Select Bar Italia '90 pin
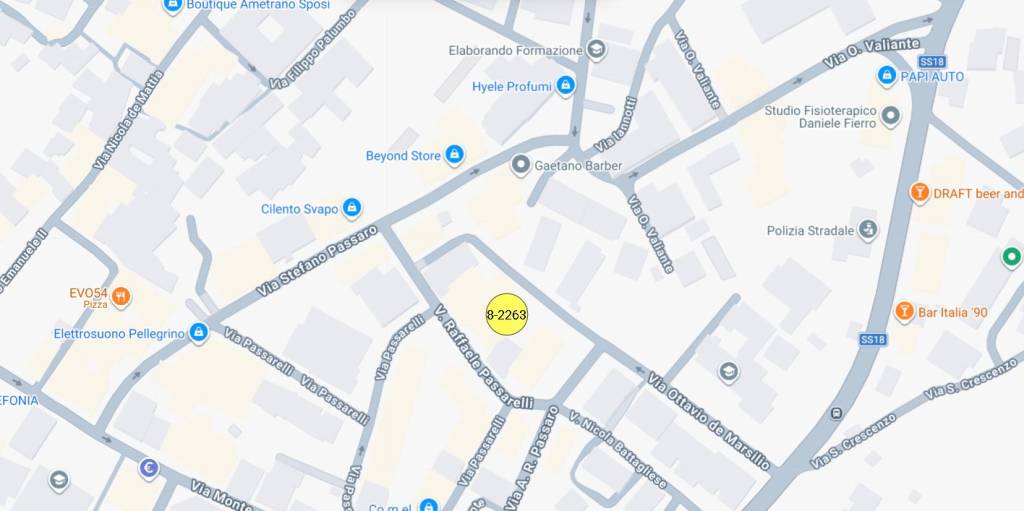The height and width of the screenshot is (511, 1024). (904, 311)
